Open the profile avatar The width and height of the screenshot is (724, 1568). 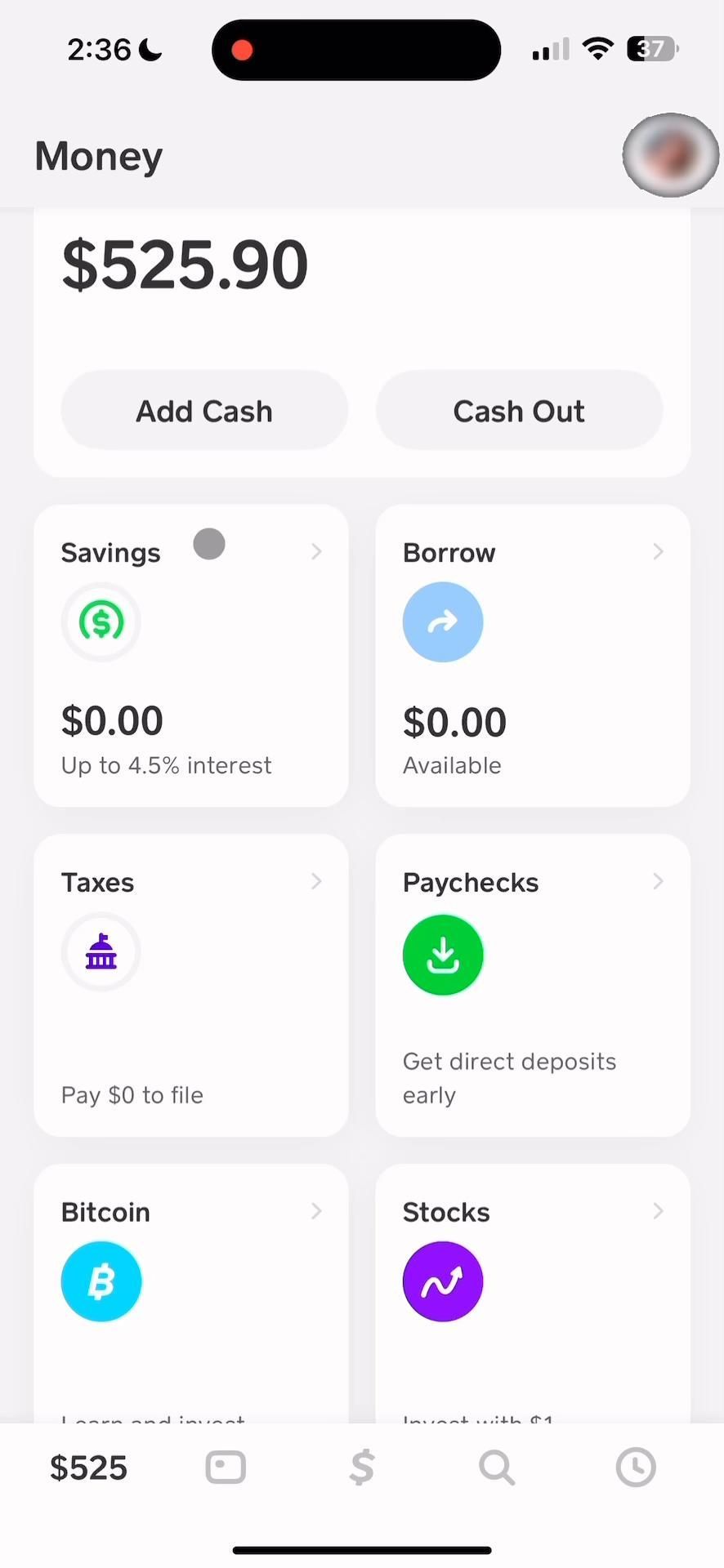[670, 155]
